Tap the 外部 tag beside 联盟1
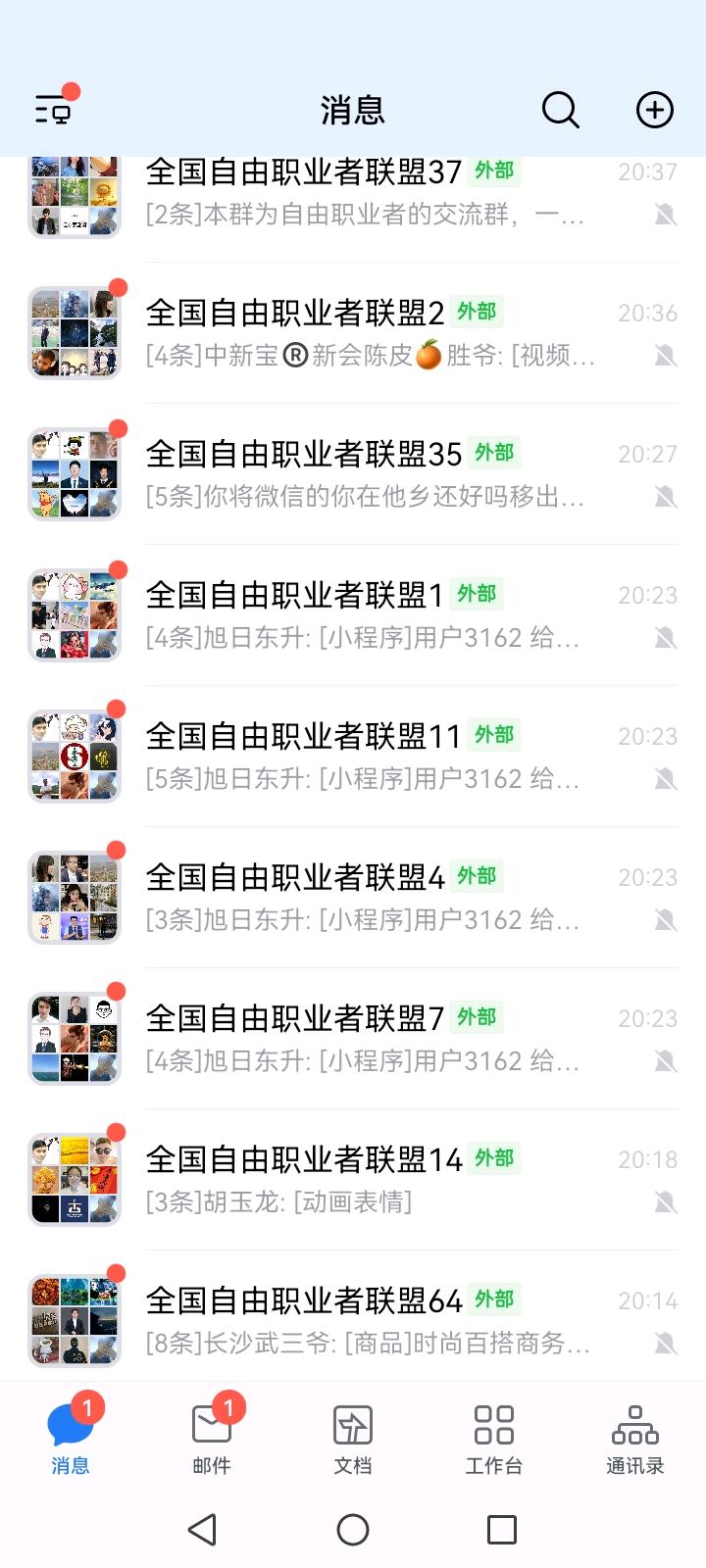The image size is (706, 1568). click(475, 594)
